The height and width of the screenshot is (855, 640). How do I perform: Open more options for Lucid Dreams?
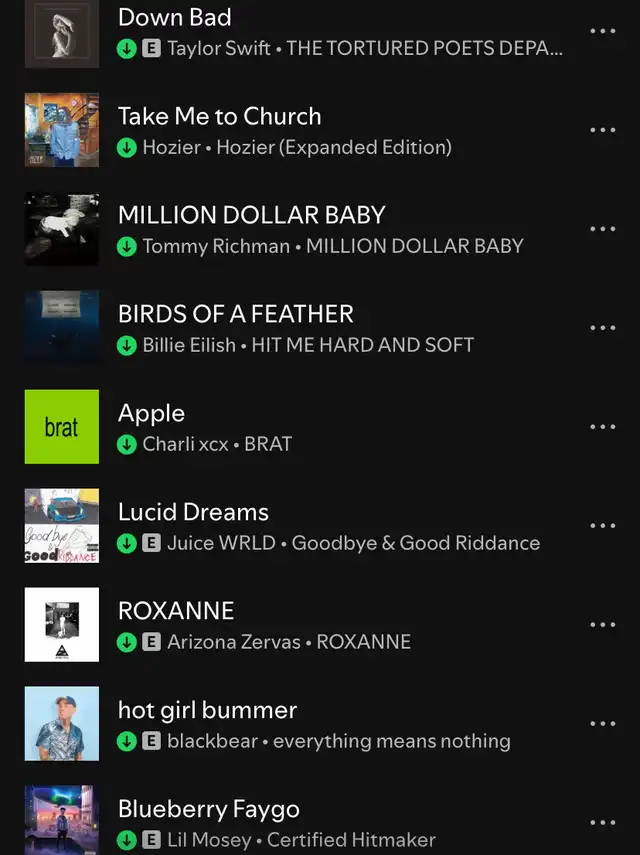tap(603, 526)
